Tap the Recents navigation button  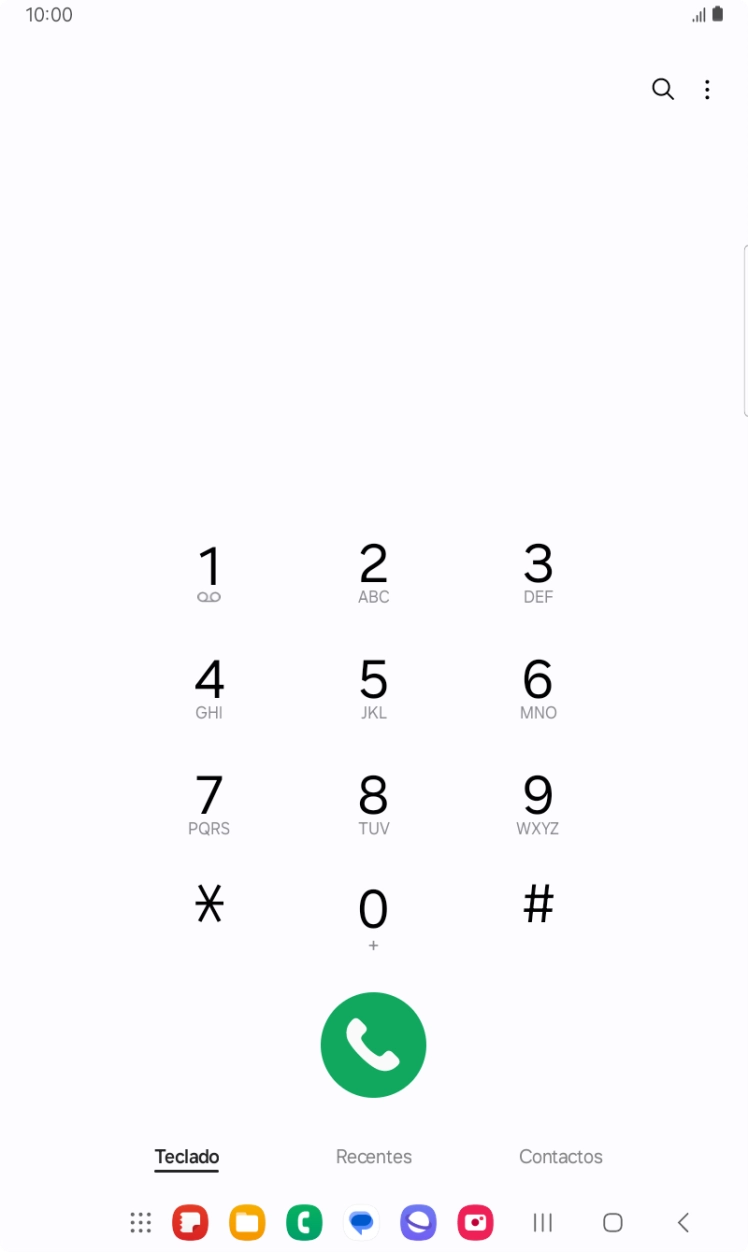pyautogui.click(x=542, y=1222)
